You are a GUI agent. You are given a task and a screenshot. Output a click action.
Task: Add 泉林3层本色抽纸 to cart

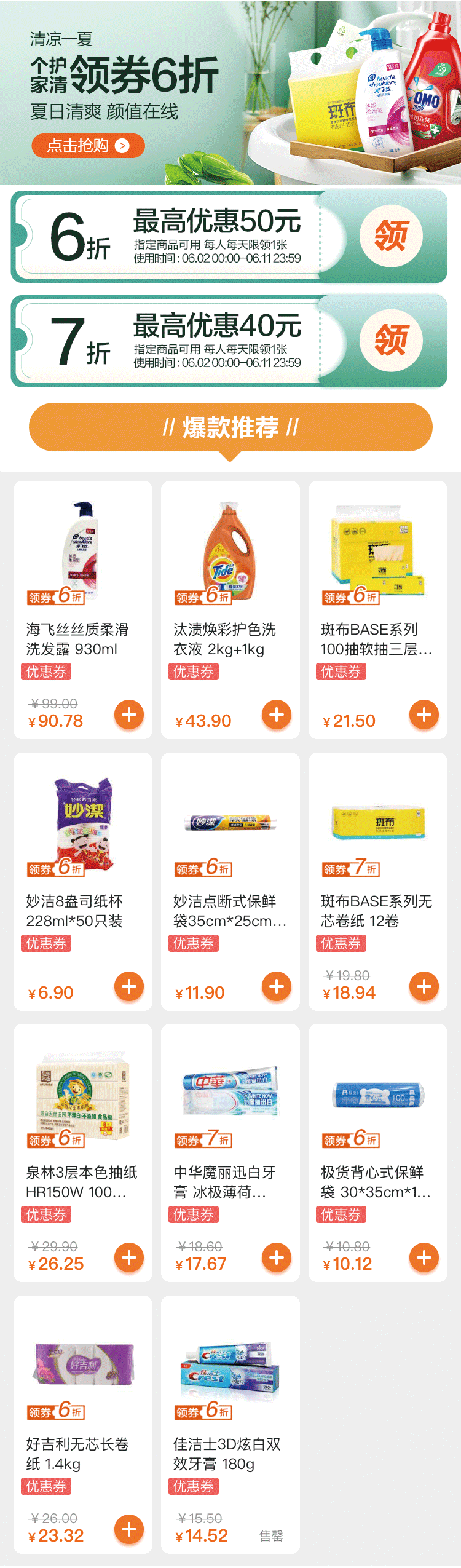[x=129, y=1257]
